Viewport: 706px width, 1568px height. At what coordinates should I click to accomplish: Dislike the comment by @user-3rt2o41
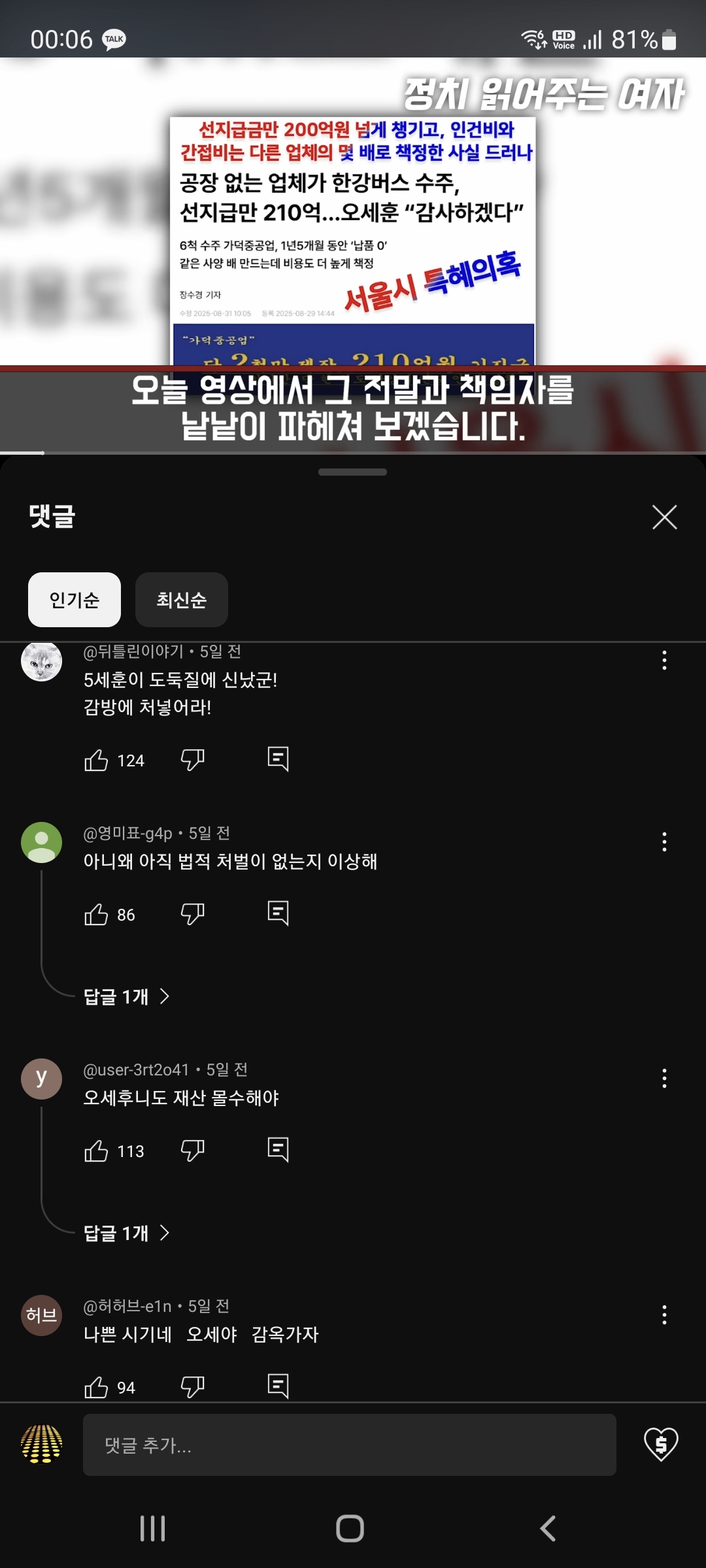pyautogui.click(x=193, y=1151)
